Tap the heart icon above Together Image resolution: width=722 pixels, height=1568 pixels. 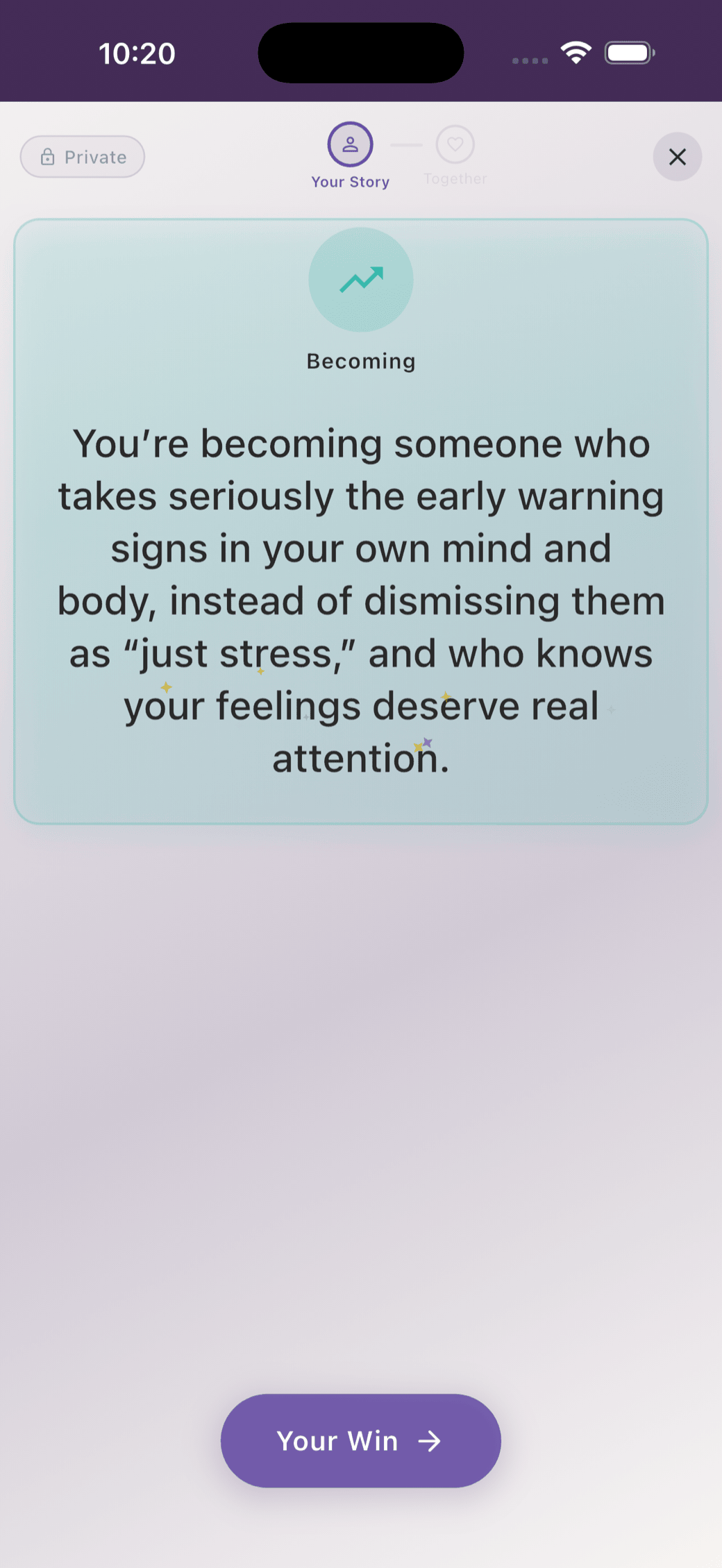(x=455, y=144)
